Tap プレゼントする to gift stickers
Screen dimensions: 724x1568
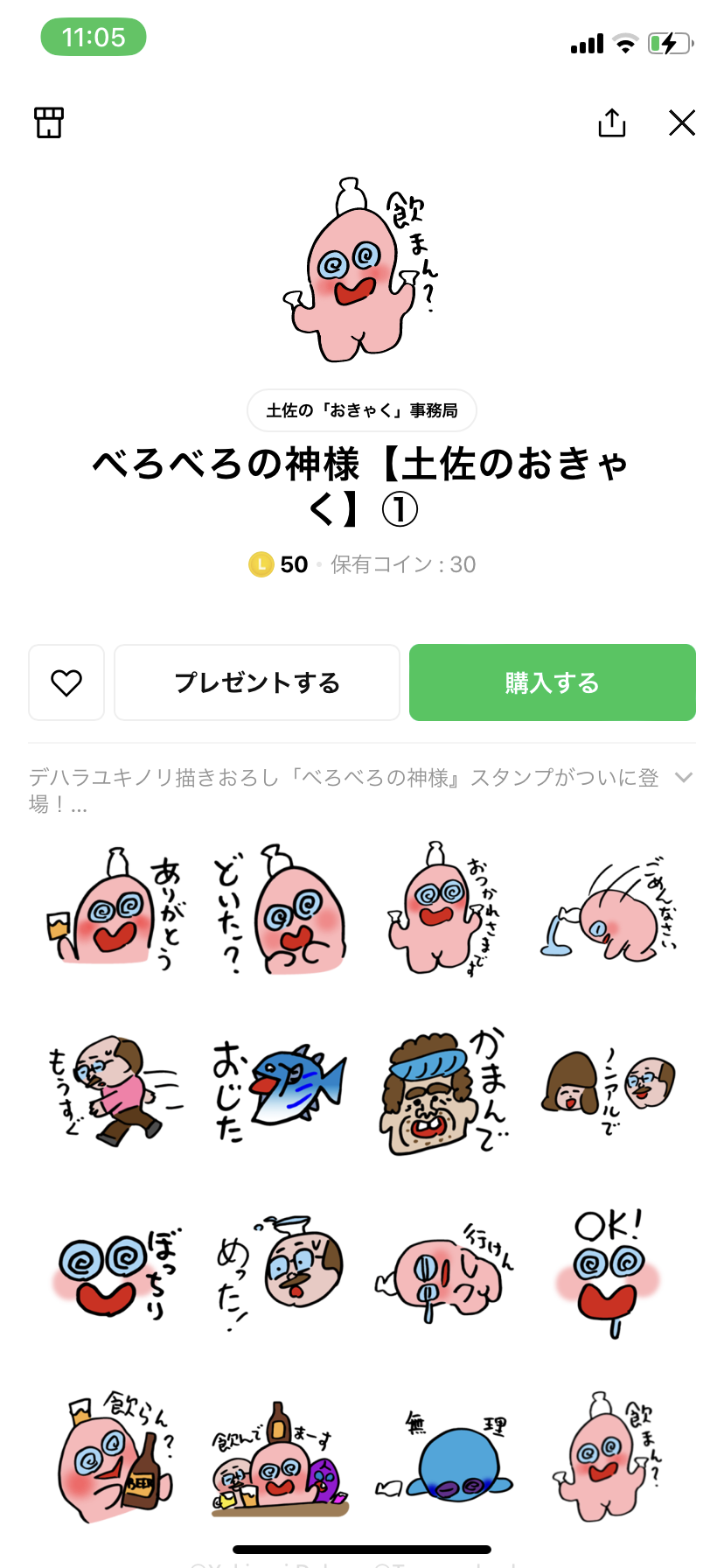point(257,682)
